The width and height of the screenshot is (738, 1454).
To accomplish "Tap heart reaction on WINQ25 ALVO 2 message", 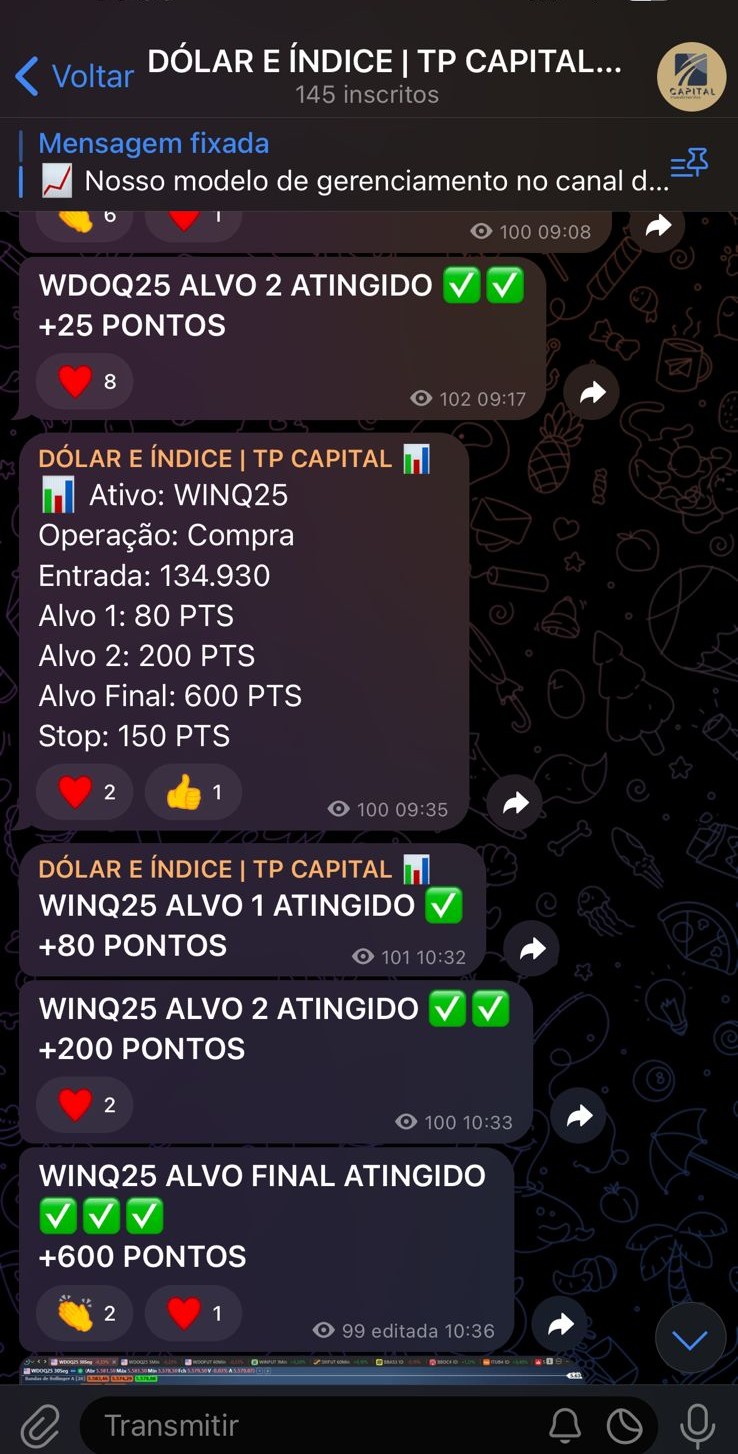I will (x=85, y=1104).
